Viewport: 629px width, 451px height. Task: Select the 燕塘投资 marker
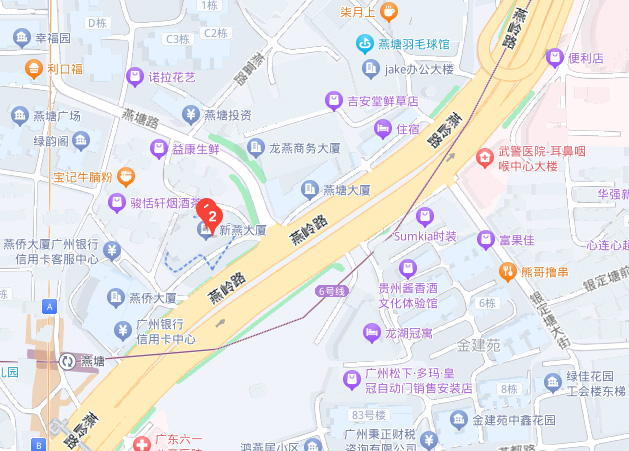pyautogui.click(x=191, y=114)
